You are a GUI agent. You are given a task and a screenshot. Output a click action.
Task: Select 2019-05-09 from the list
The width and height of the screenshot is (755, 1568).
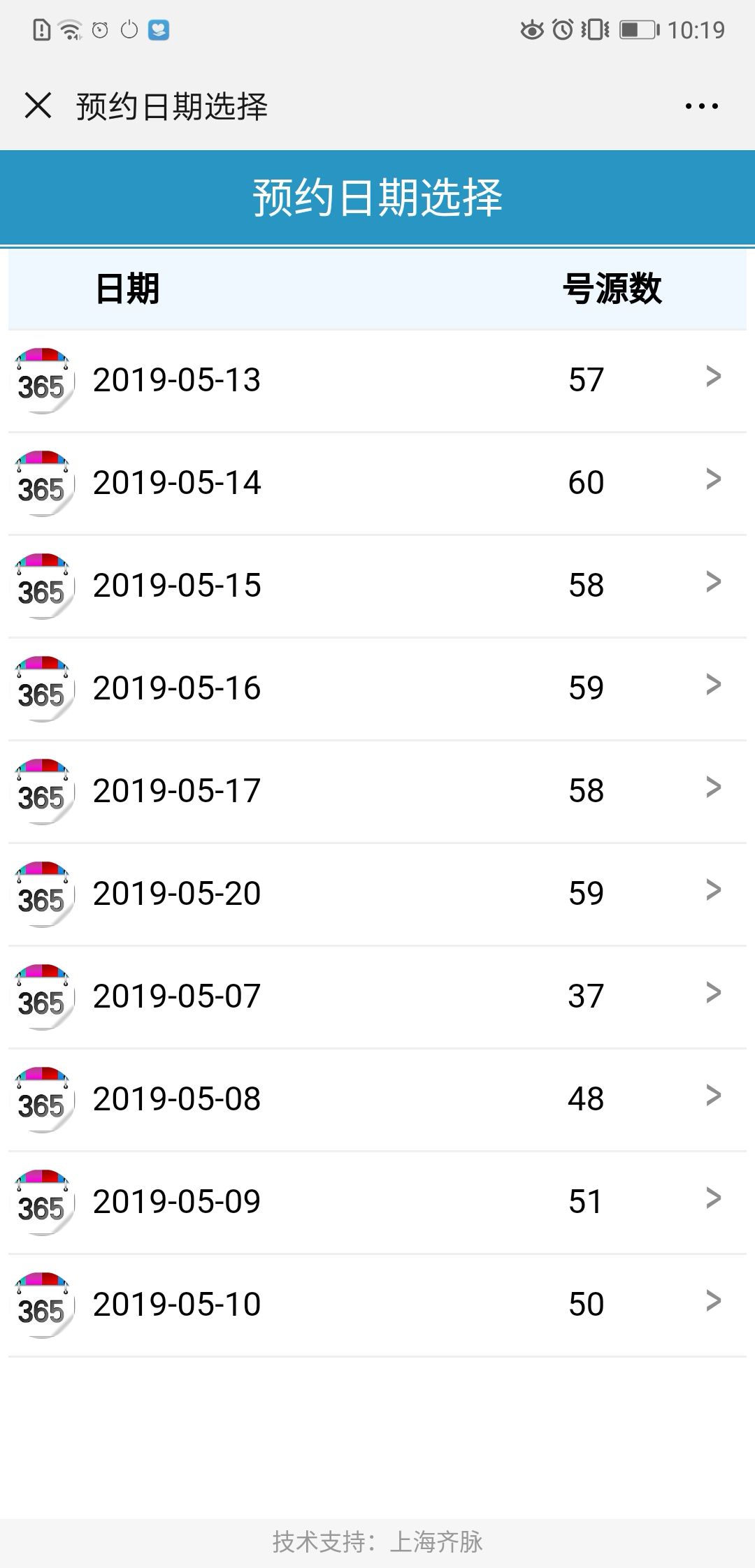(377, 1203)
